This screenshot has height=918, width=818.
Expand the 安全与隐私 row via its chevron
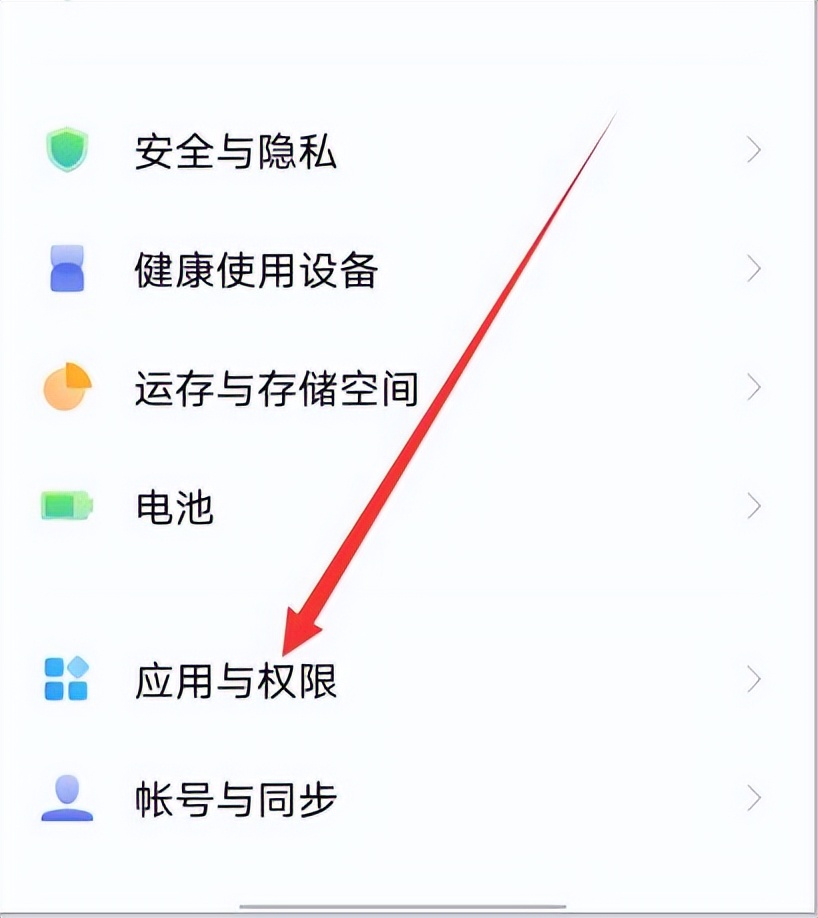tap(755, 152)
